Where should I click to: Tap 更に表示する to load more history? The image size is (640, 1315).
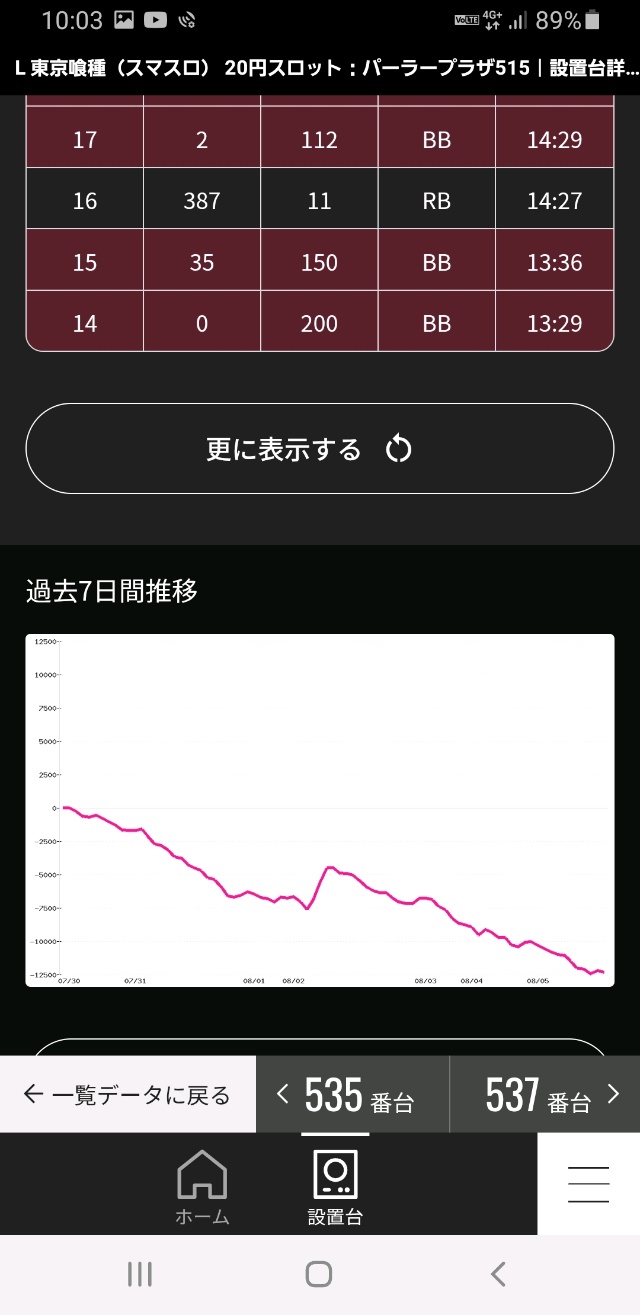319,449
